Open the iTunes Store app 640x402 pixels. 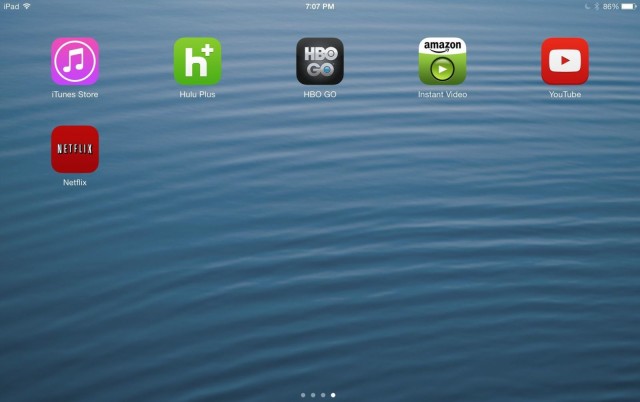(x=75, y=61)
